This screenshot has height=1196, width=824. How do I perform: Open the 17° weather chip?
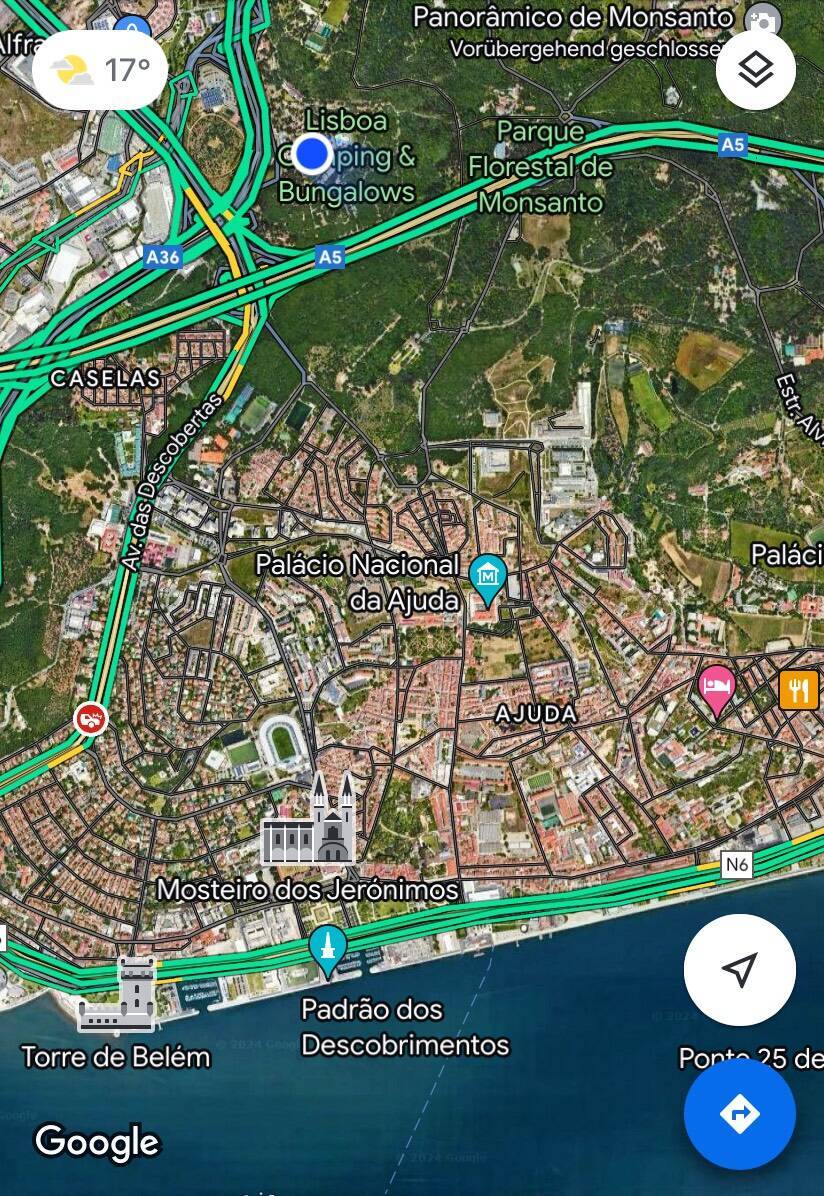pos(100,70)
